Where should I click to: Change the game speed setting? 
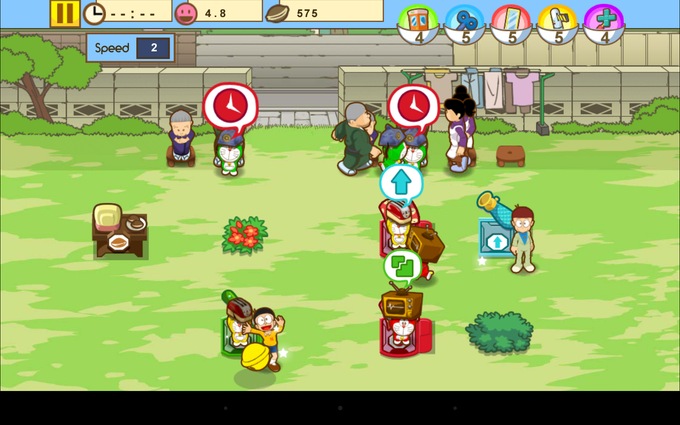click(130, 48)
